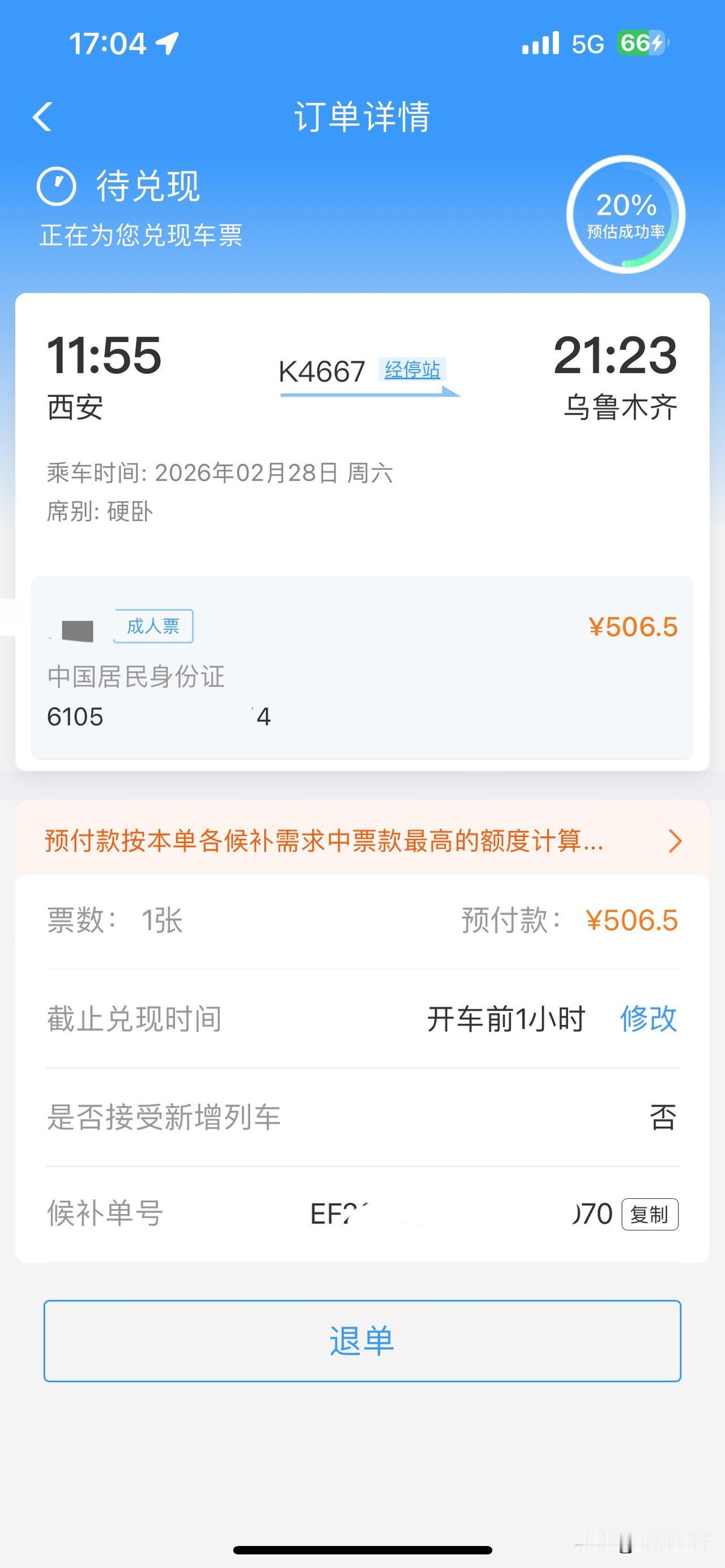Tap the back arrow to exit order details

point(41,116)
